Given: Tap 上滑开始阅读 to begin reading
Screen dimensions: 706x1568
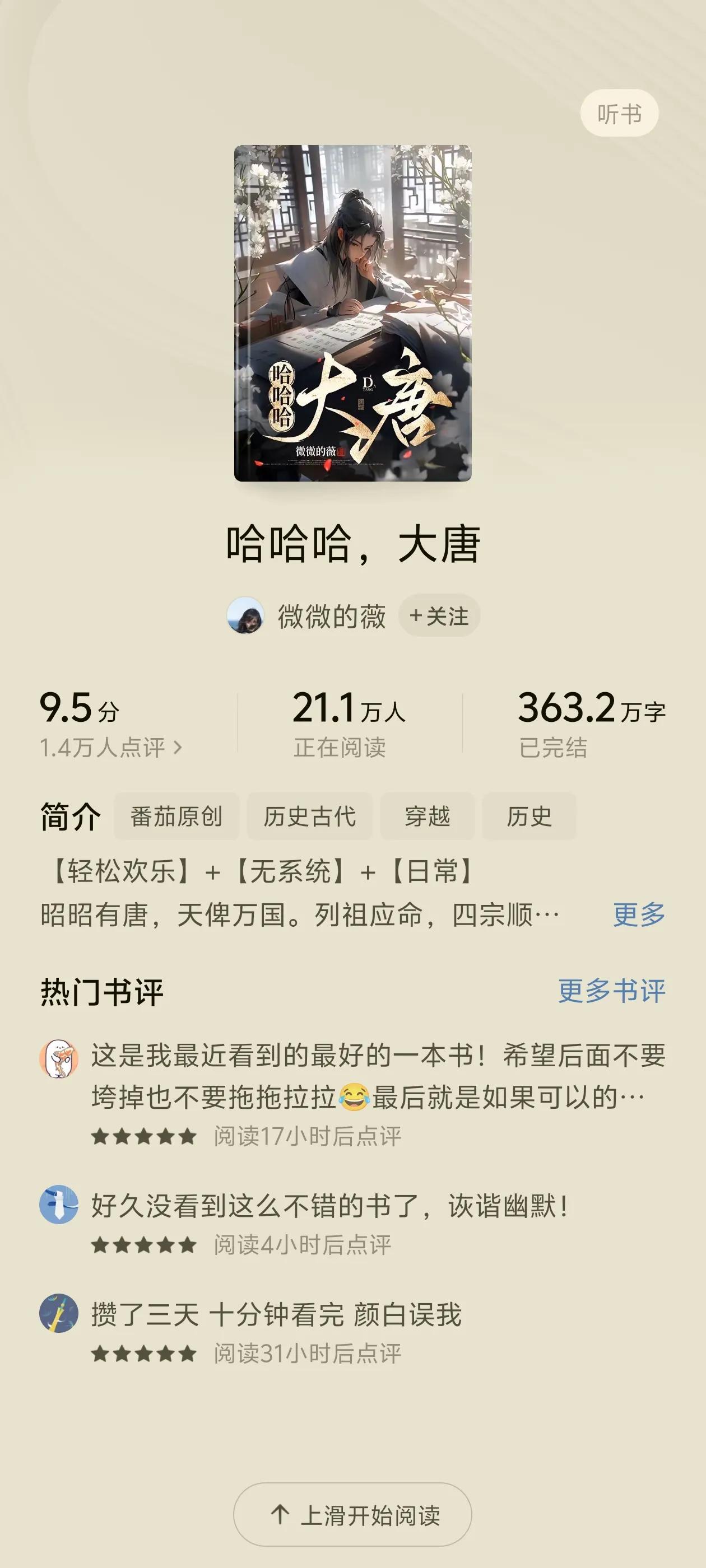Looking at the screenshot, I should 352,1514.
